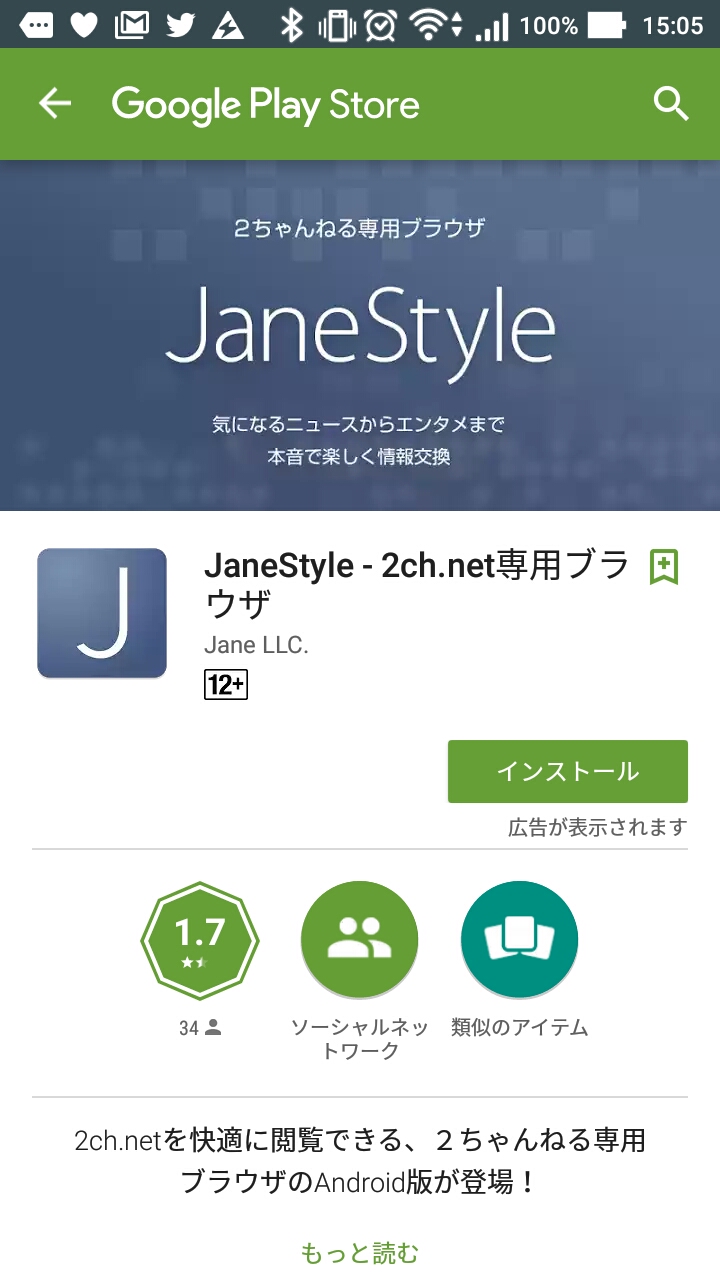This screenshot has height=1280, width=720.
Task: Tap the 1.7 star rating badge
Action: point(200,940)
